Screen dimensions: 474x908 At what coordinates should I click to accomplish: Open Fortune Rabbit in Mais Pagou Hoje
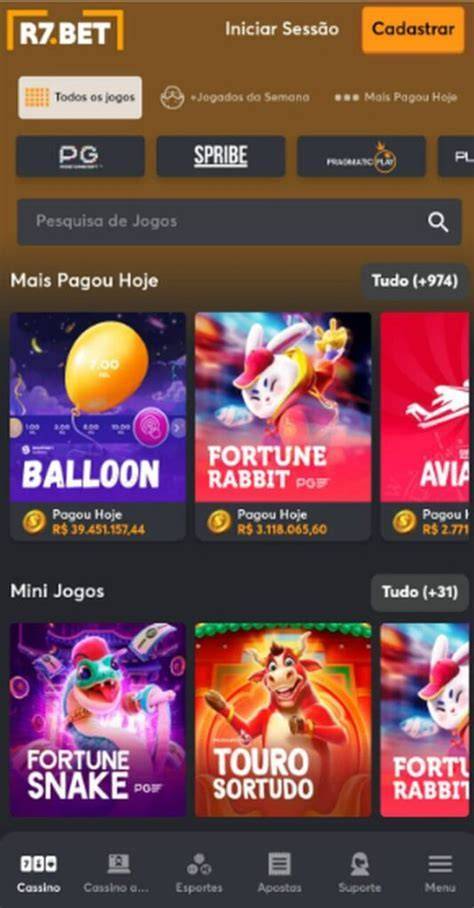click(x=283, y=426)
